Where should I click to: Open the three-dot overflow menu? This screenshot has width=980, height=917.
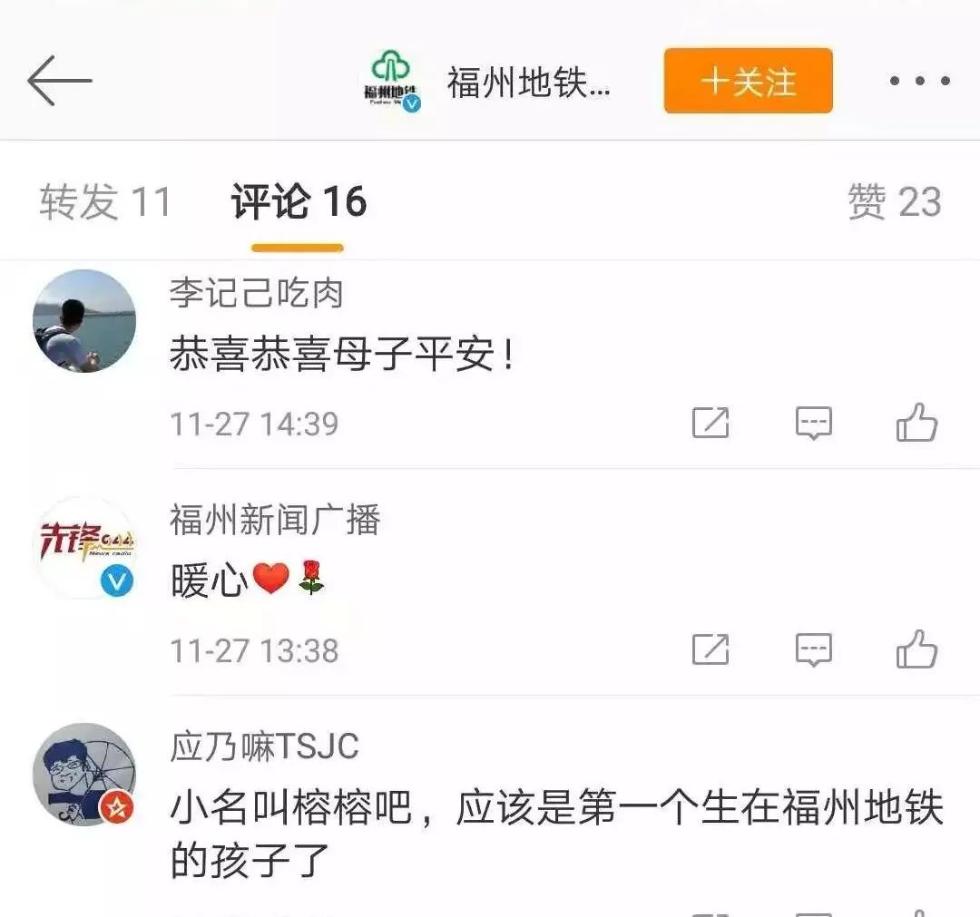pyautogui.click(x=919, y=81)
